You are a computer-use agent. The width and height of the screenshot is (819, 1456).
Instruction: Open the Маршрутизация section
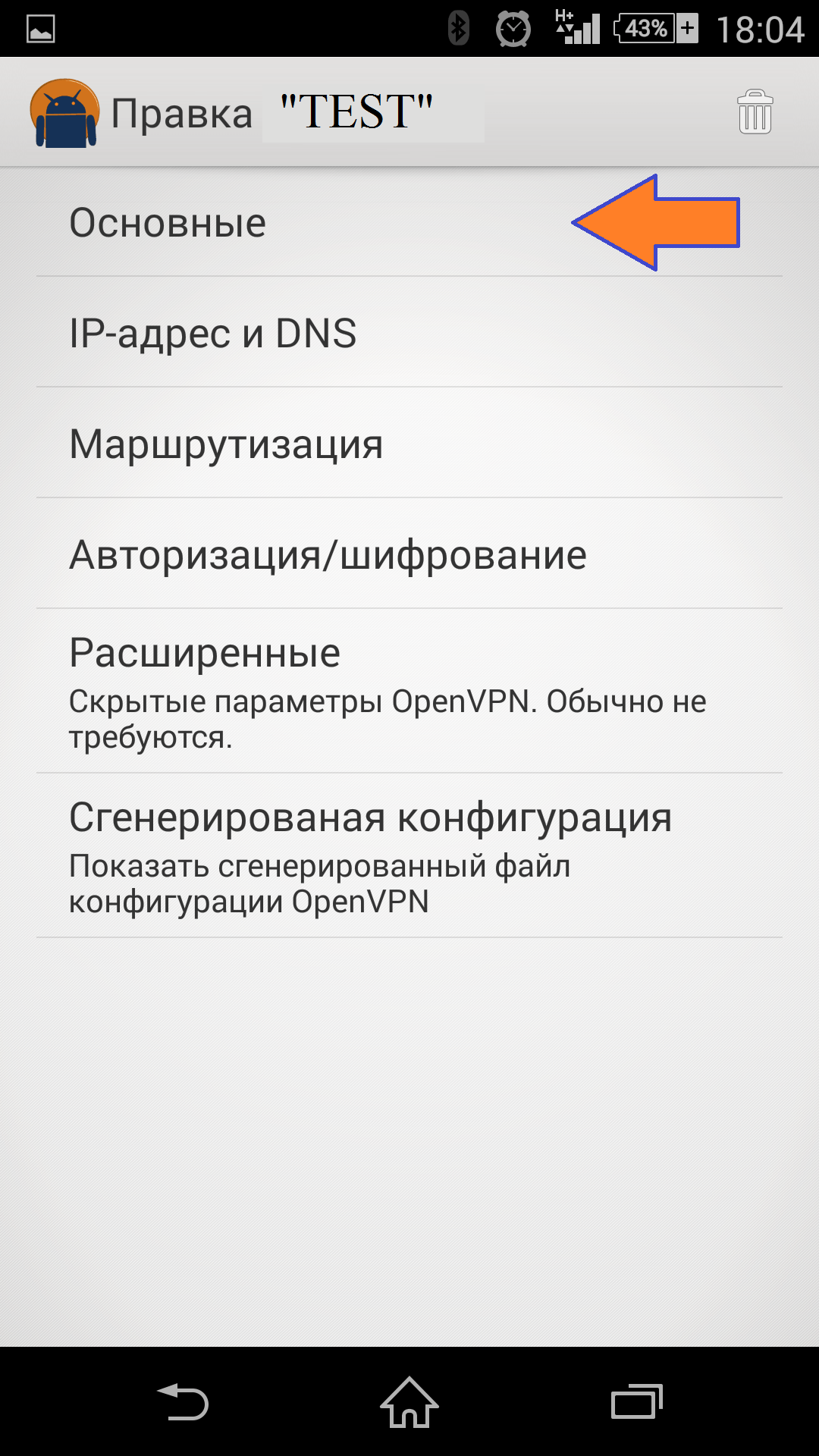[409, 444]
